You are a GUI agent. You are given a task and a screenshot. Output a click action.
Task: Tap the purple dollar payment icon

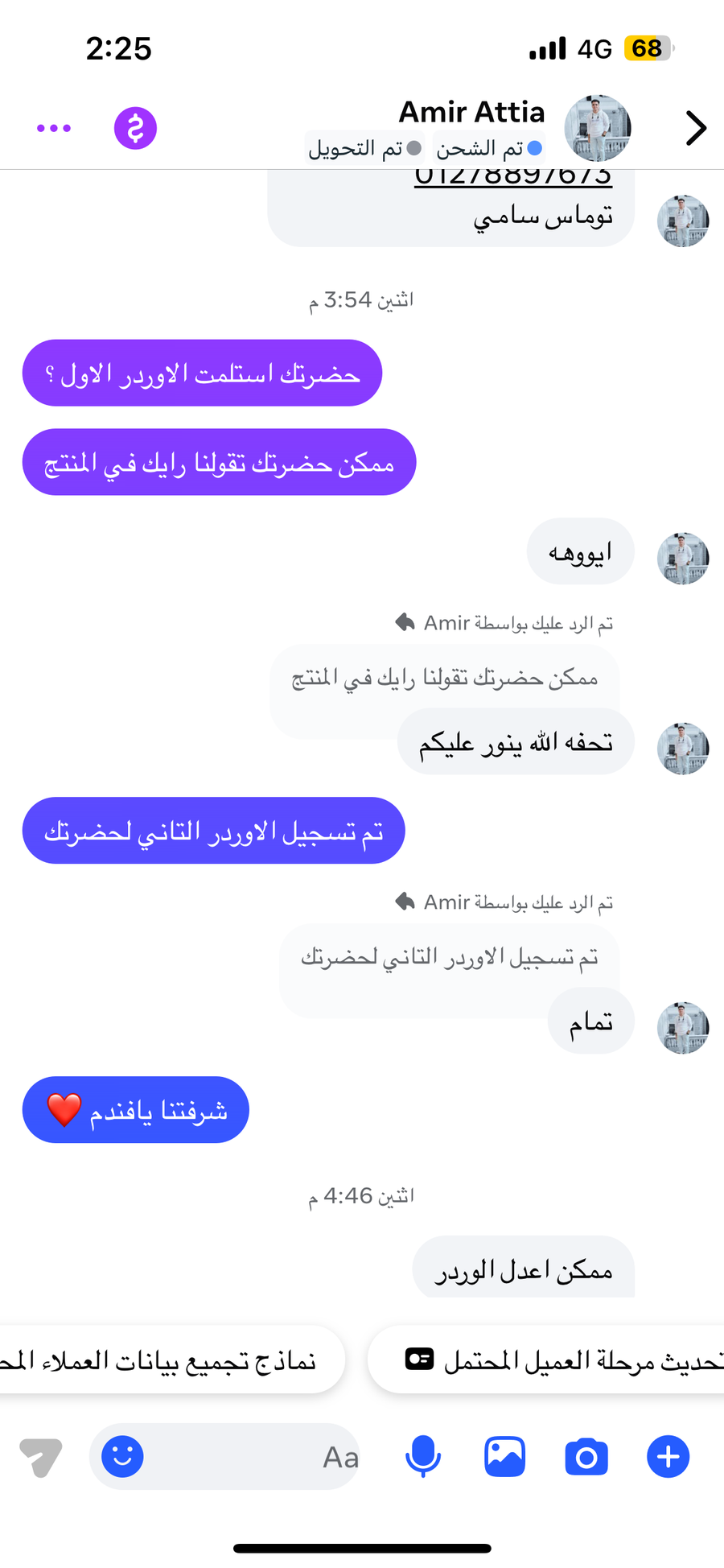(134, 128)
